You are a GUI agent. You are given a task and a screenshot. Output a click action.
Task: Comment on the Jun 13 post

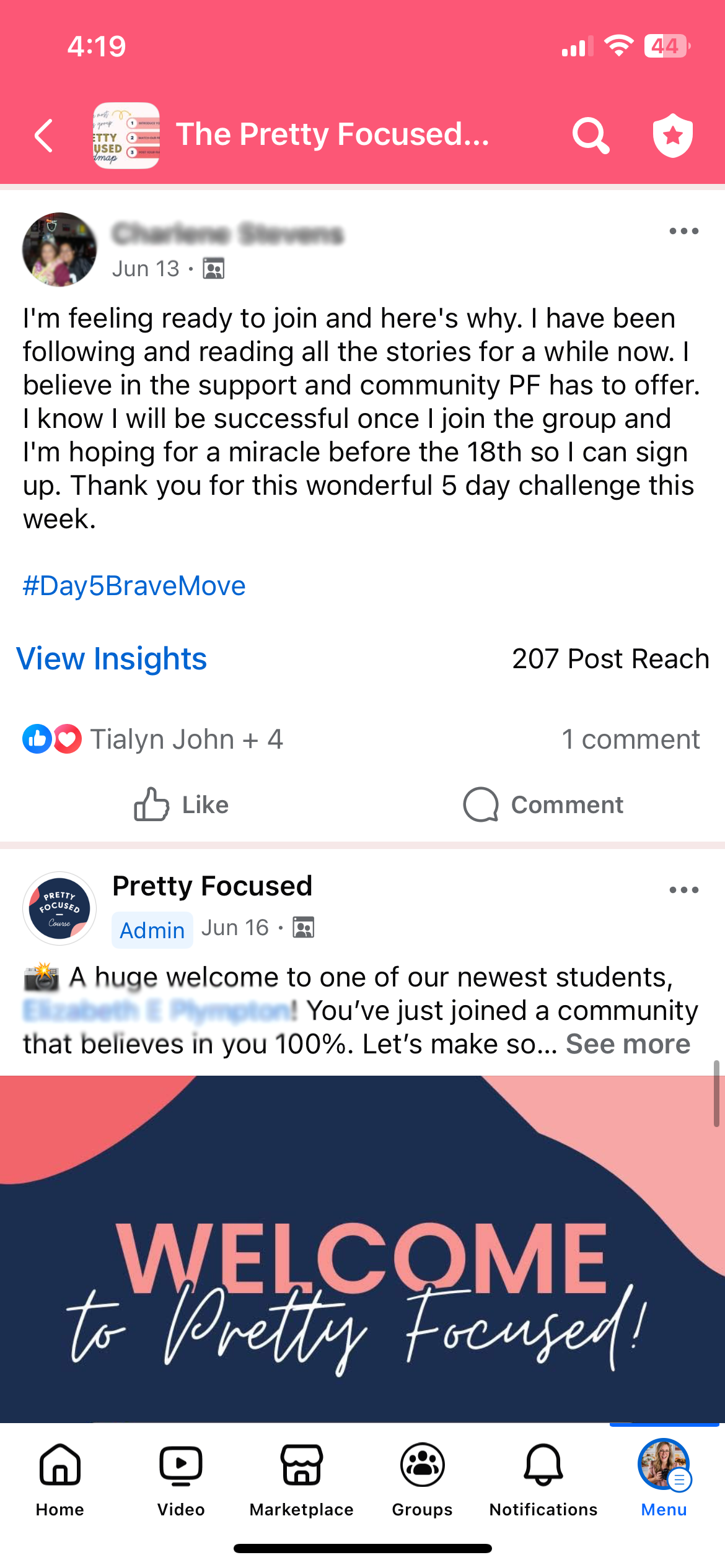pyautogui.click(x=543, y=804)
